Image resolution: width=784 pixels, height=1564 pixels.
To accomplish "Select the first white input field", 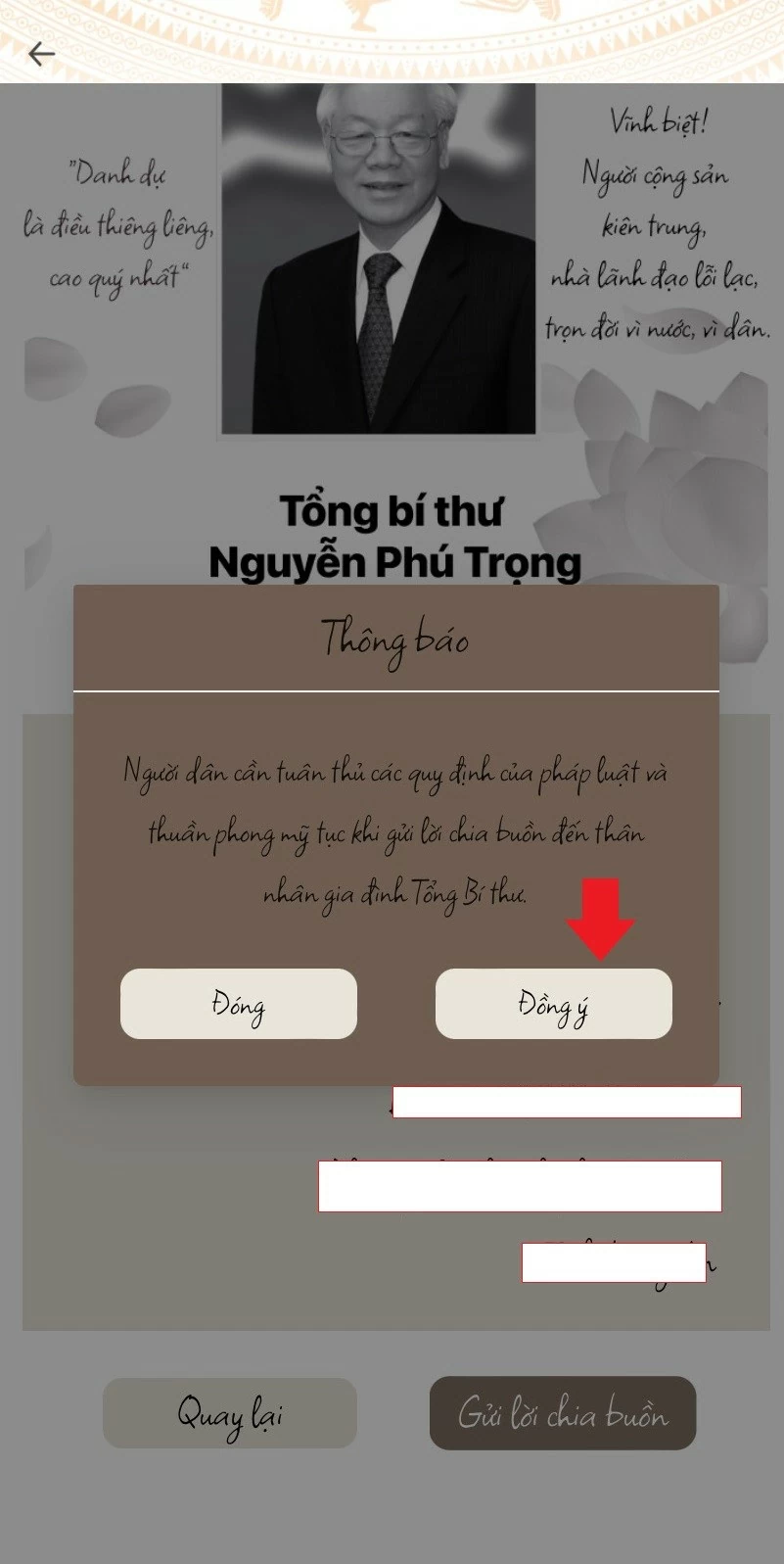I will (568, 1102).
